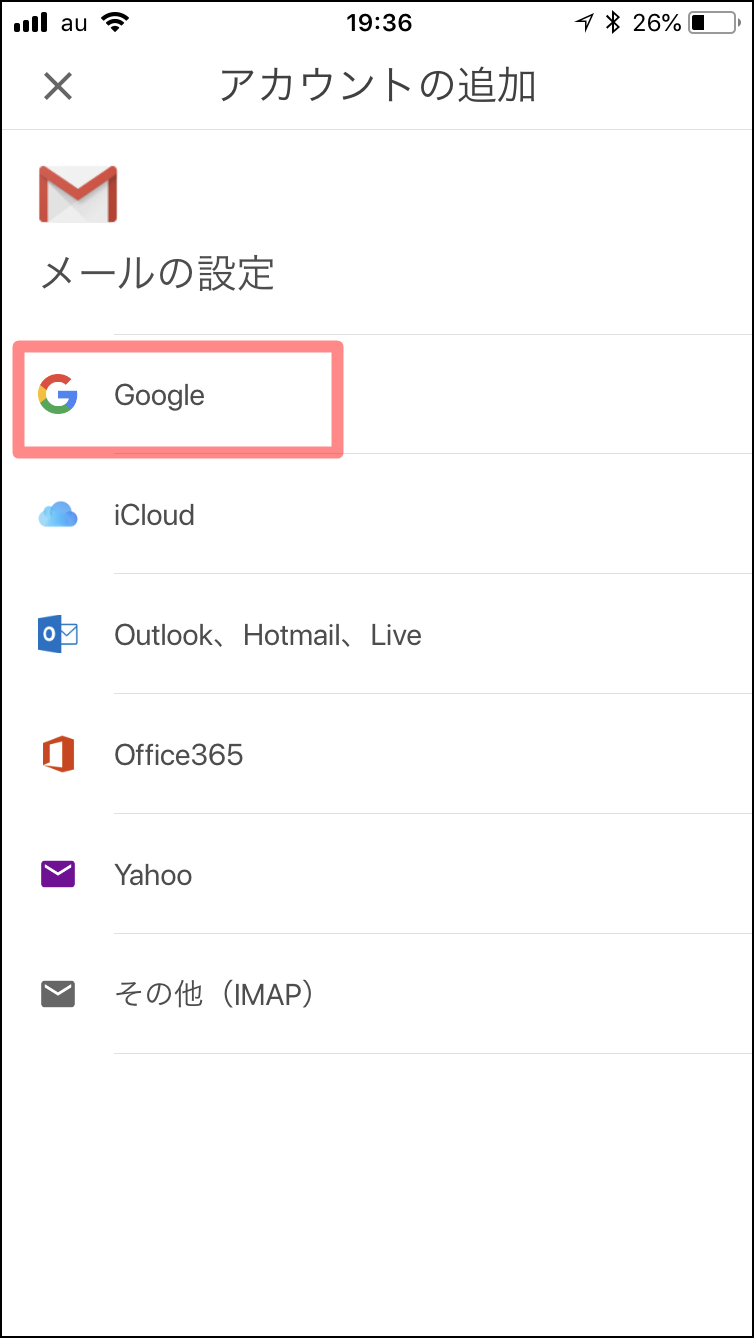Select Google as the mail provider

[x=377, y=395]
